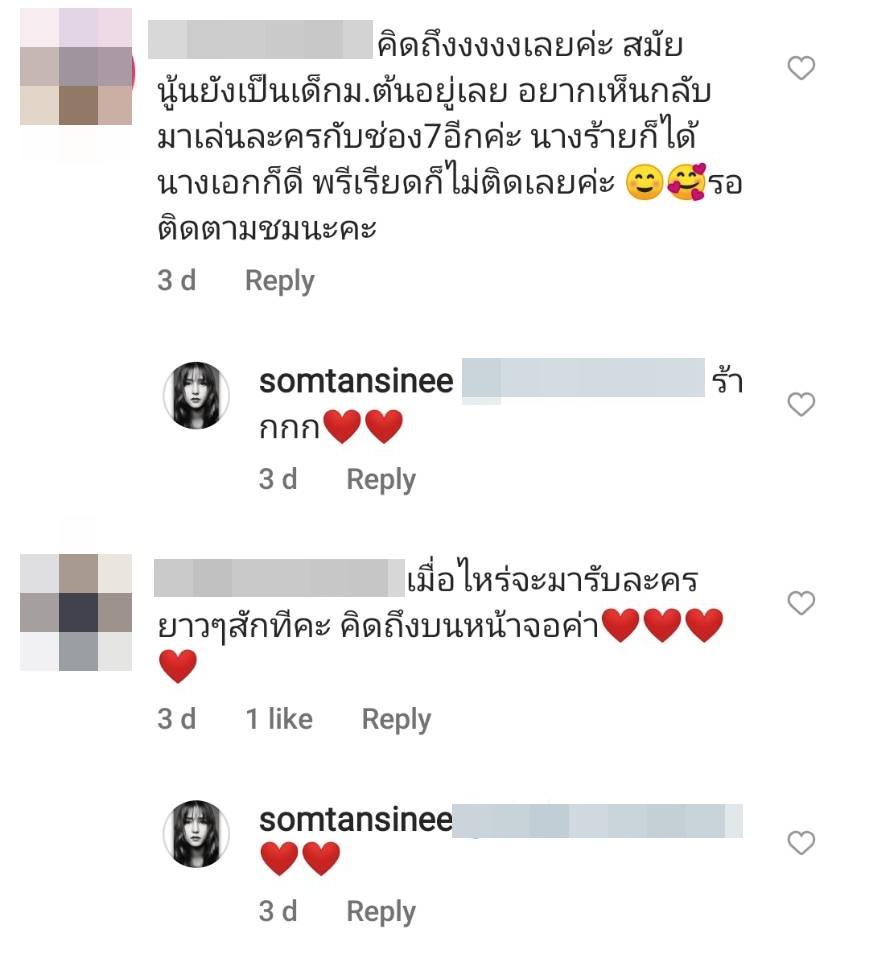Reply to somtansinee's "ร้ากกก" comment

coord(380,480)
